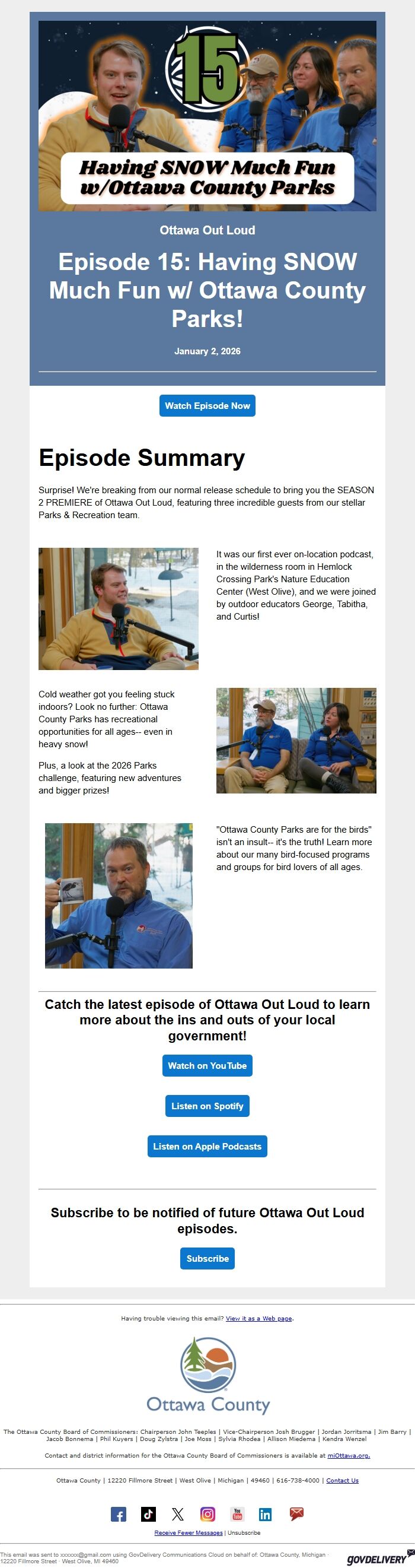415x1568 pixels.
Task: Subscribe to future Ottawa Out Loud episodes
Action: (x=207, y=1258)
